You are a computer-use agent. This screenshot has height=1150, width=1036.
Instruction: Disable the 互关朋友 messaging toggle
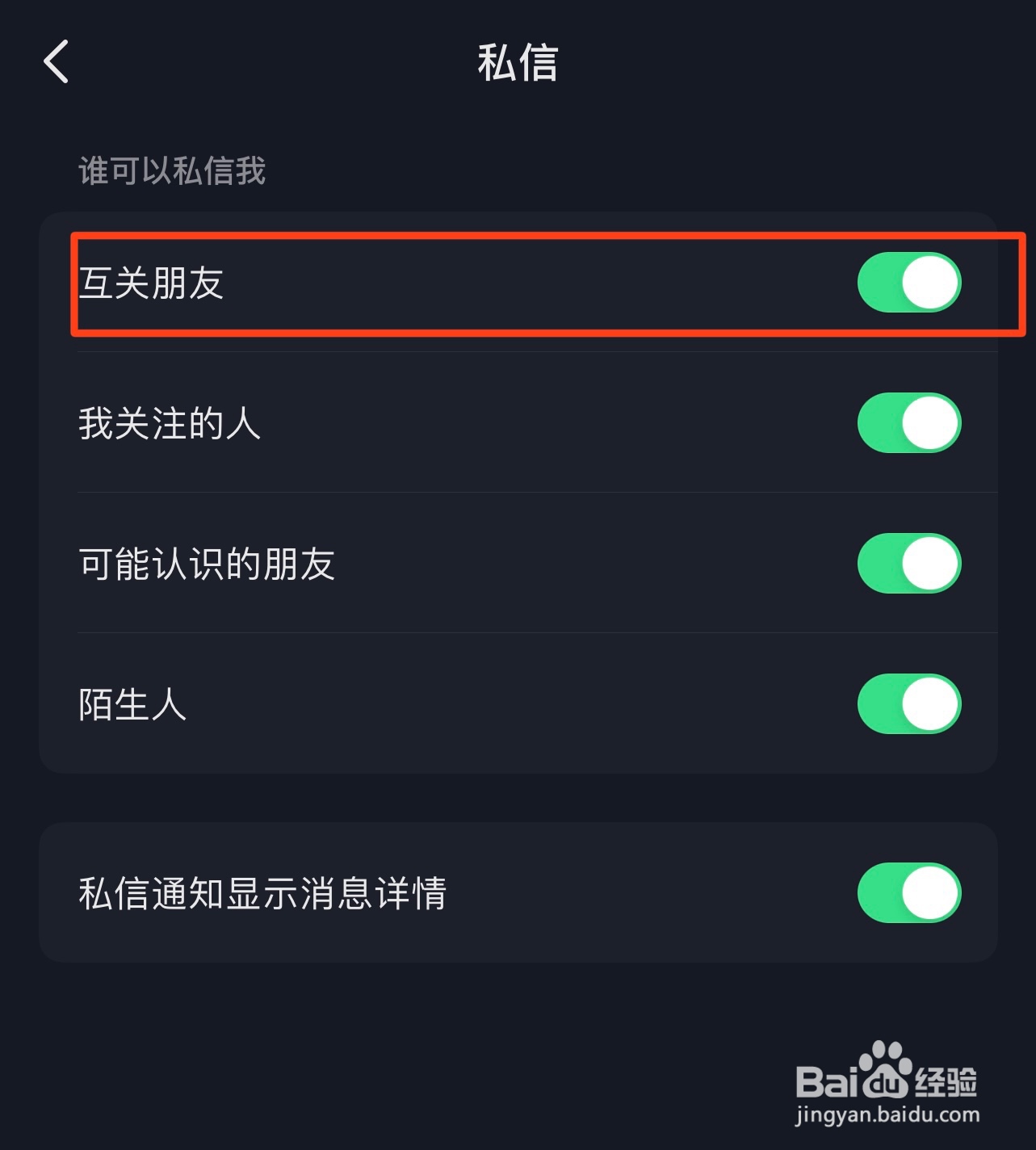[908, 282]
